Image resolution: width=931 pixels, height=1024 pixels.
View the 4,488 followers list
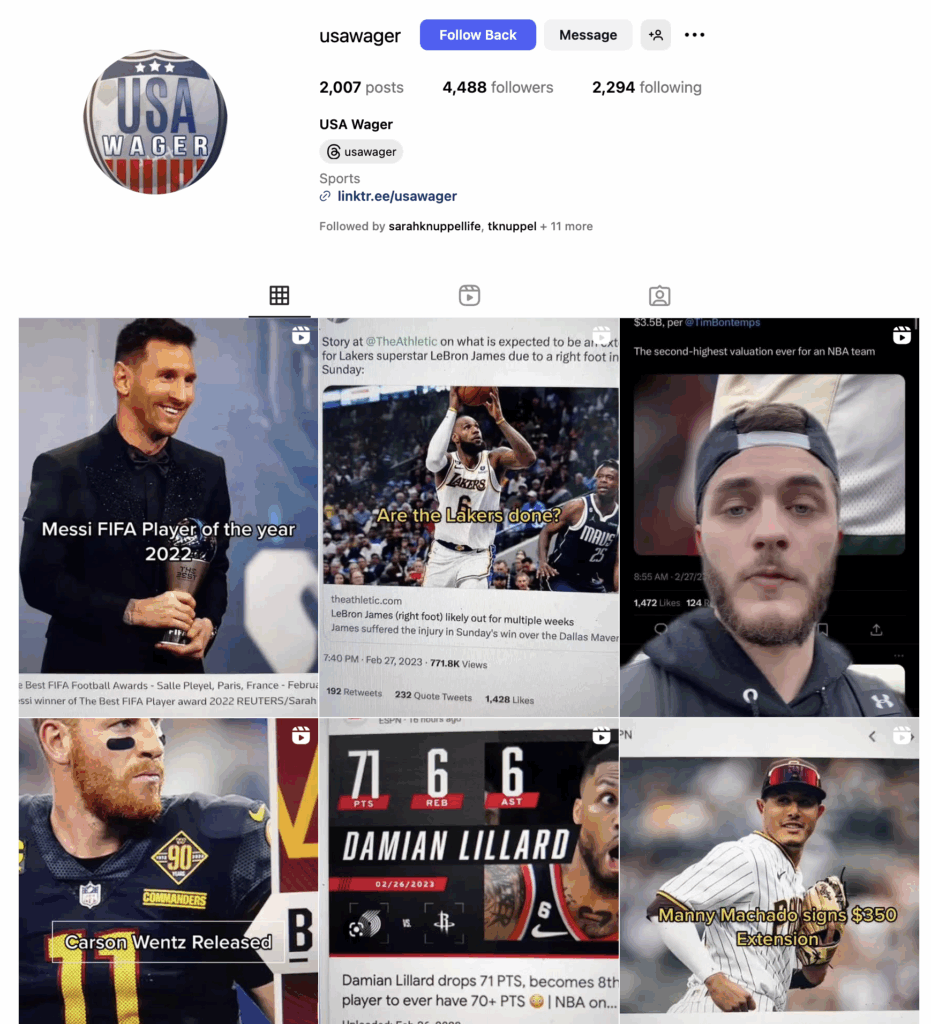(x=497, y=88)
